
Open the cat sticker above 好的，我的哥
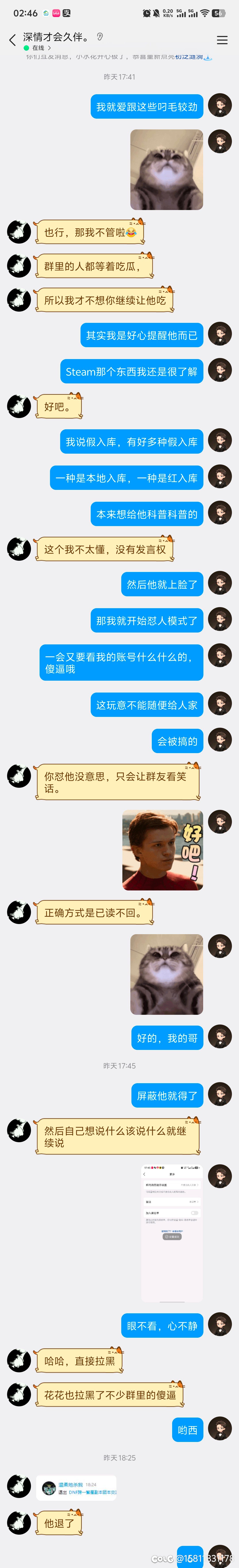166,974
